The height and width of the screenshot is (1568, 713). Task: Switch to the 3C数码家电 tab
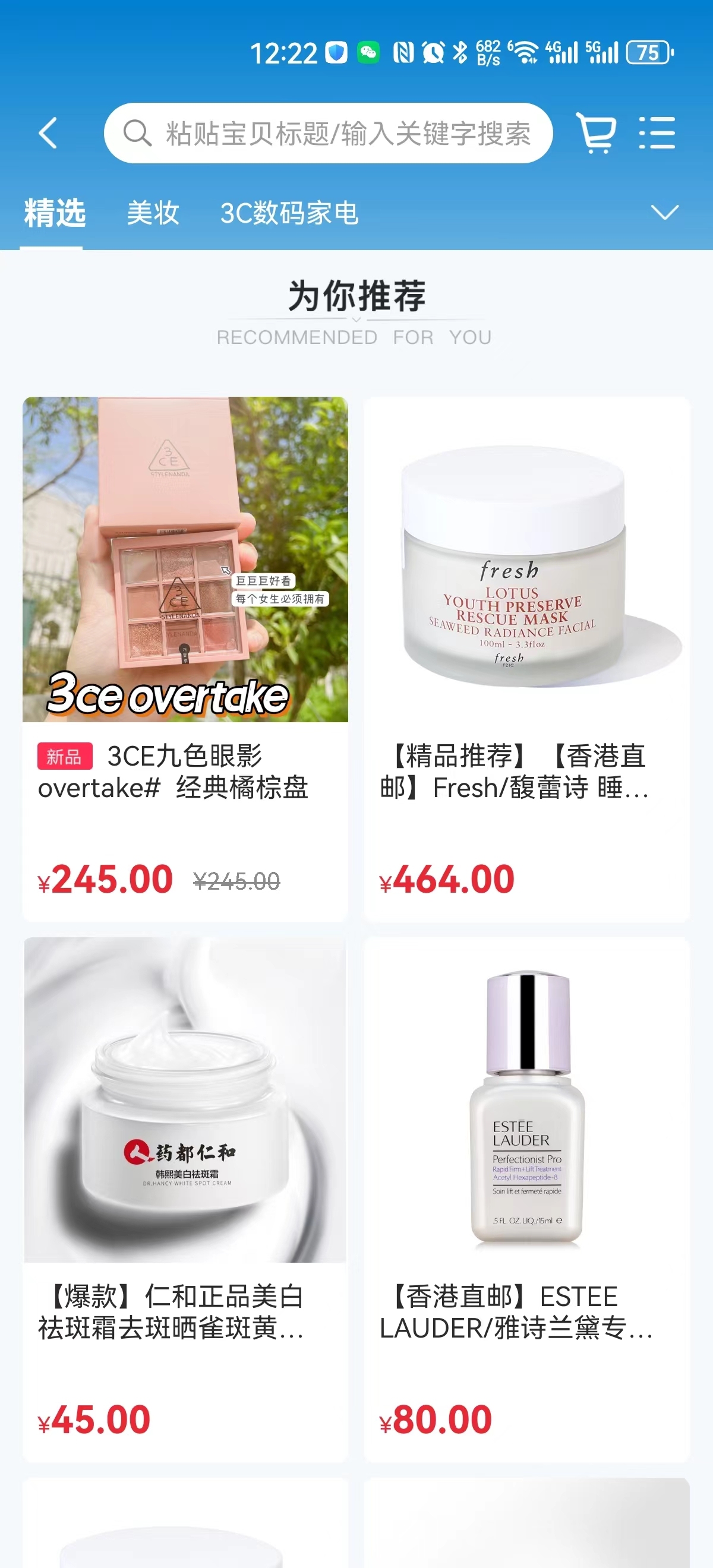pyautogui.click(x=289, y=213)
